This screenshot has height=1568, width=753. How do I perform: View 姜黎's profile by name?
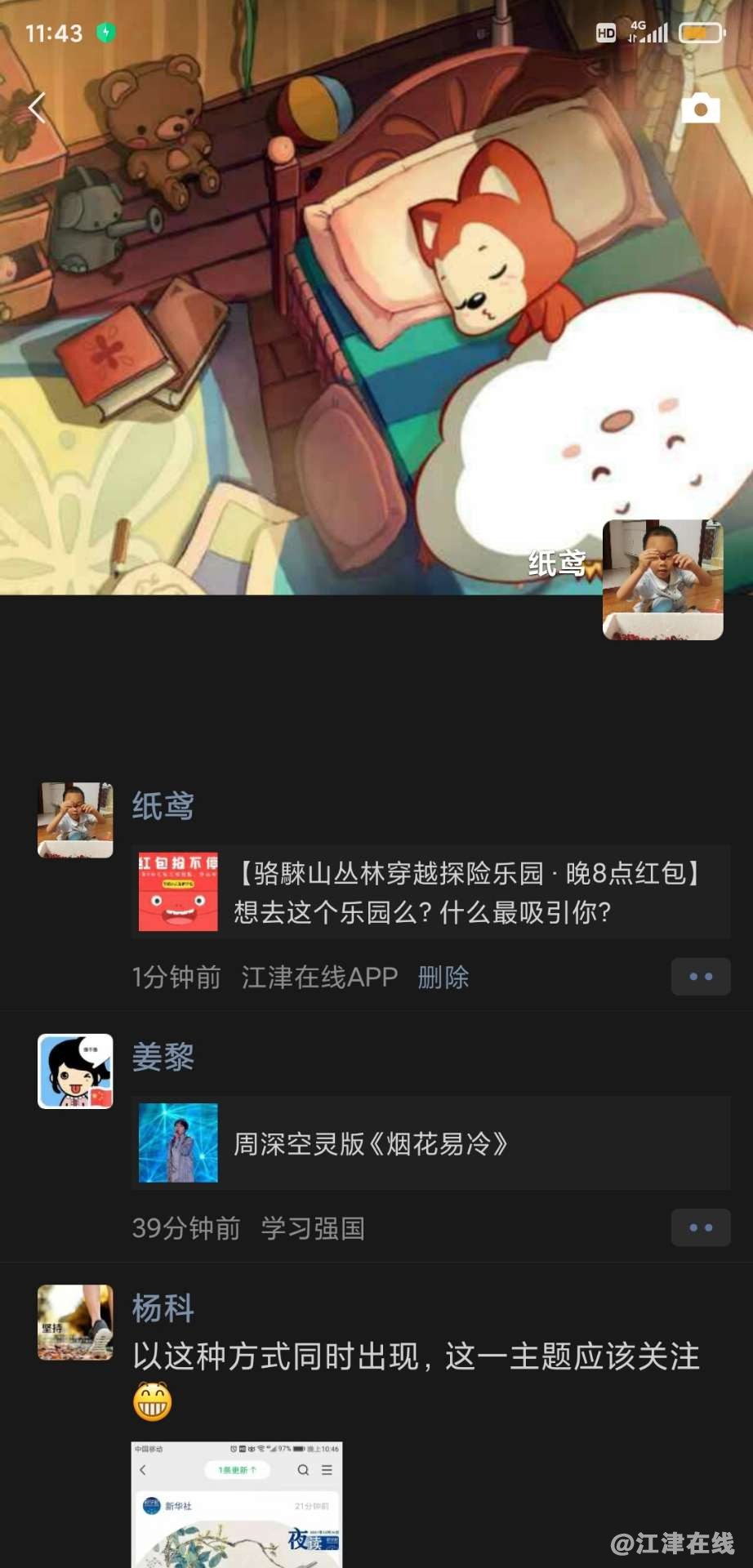click(163, 1057)
